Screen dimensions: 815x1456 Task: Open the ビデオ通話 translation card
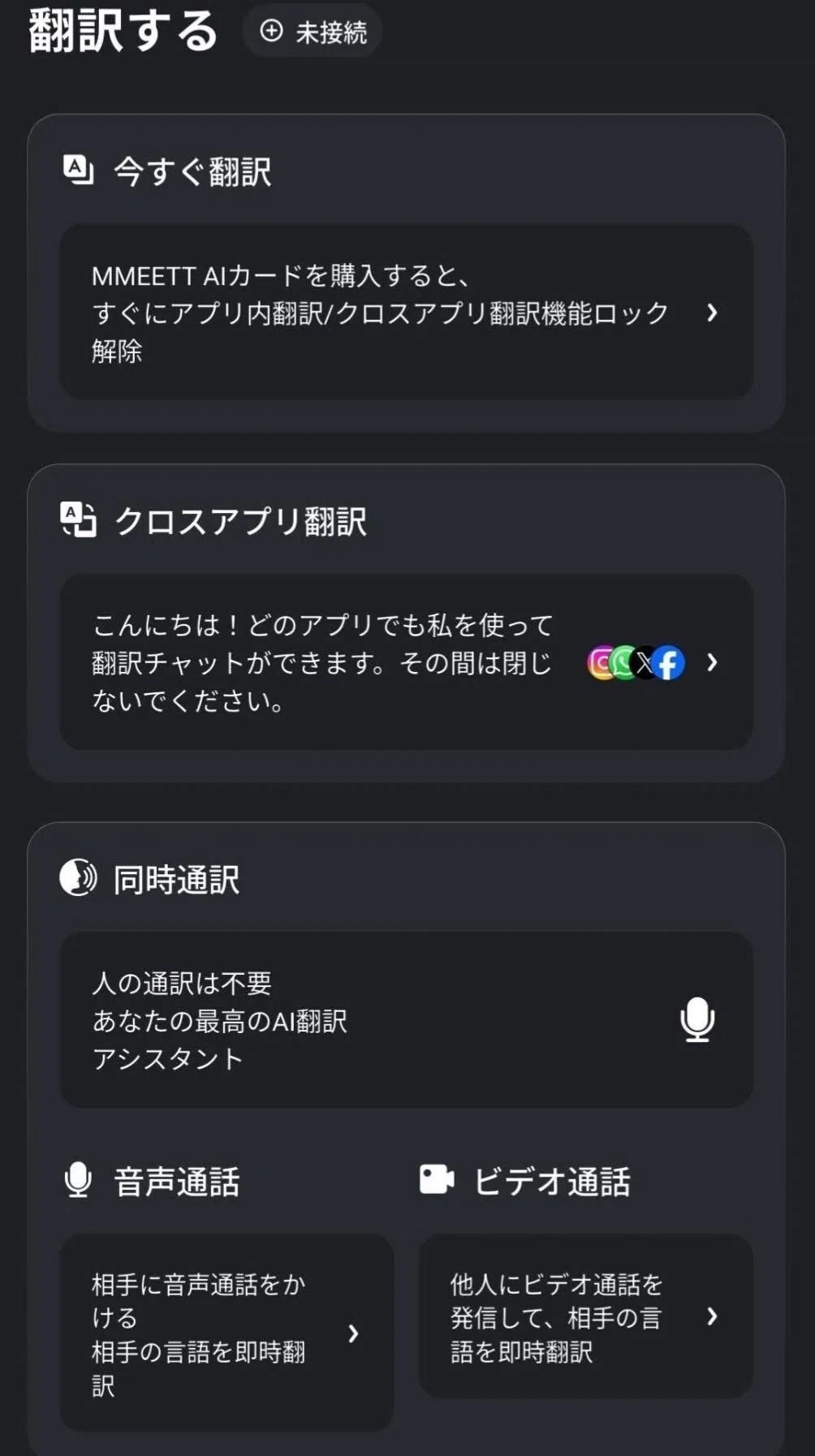(585, 1316)
